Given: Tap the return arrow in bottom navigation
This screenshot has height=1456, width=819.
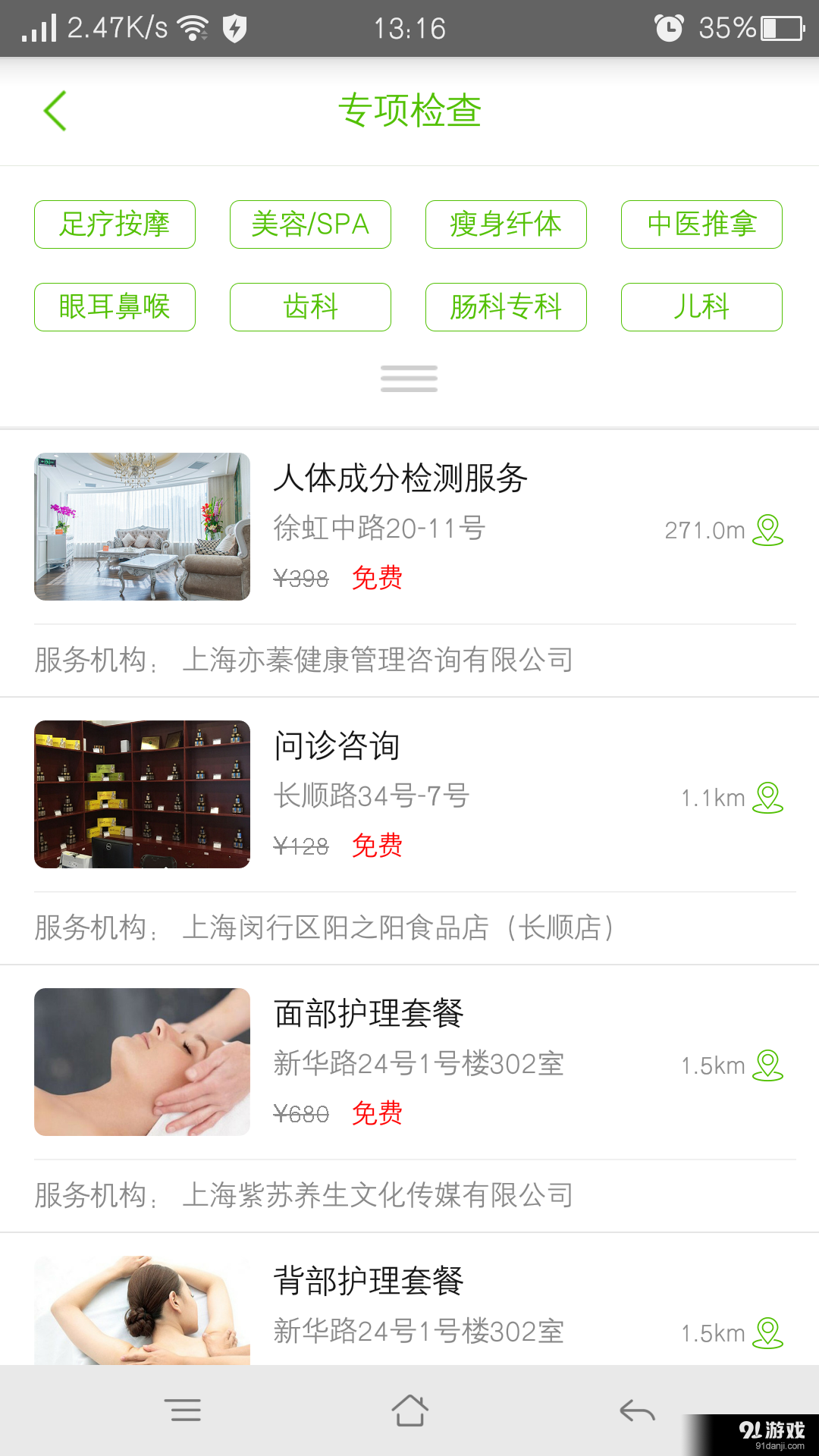Looking at the screenshot, I should pos(635,1409).
